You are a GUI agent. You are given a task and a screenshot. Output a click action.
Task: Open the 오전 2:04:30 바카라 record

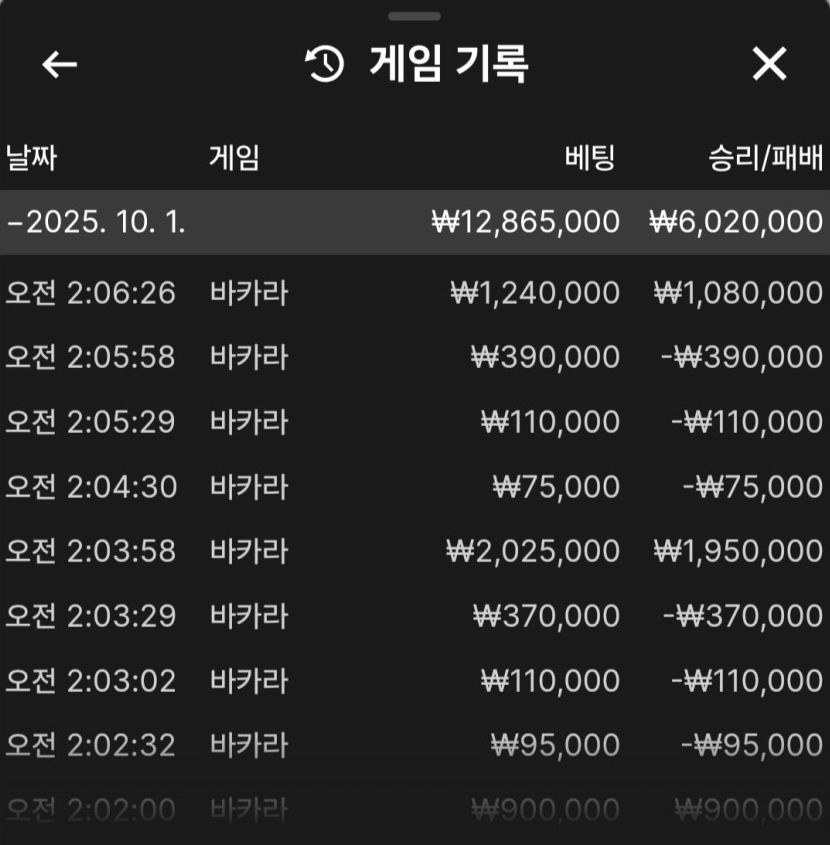coord(414,487)
